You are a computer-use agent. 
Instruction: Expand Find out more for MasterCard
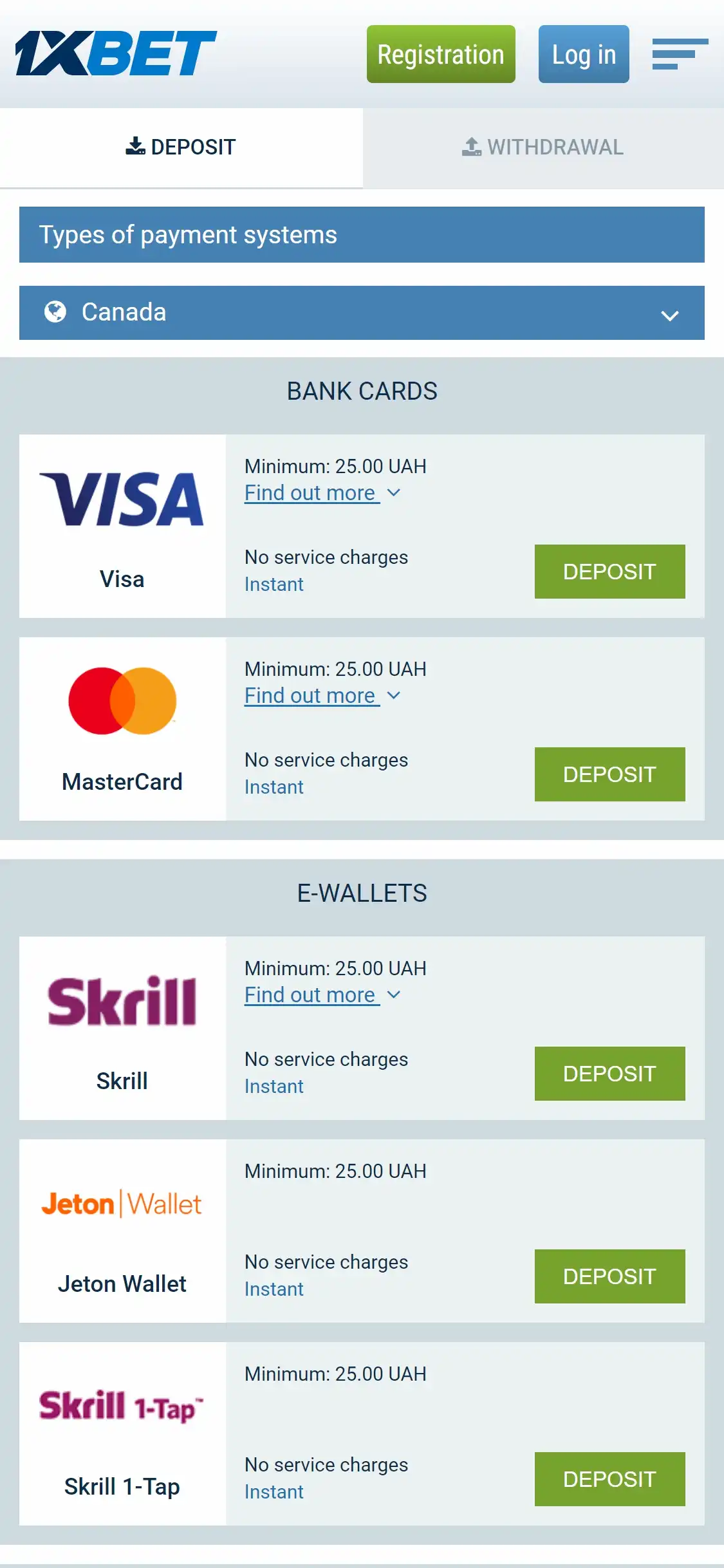point(322,696)
